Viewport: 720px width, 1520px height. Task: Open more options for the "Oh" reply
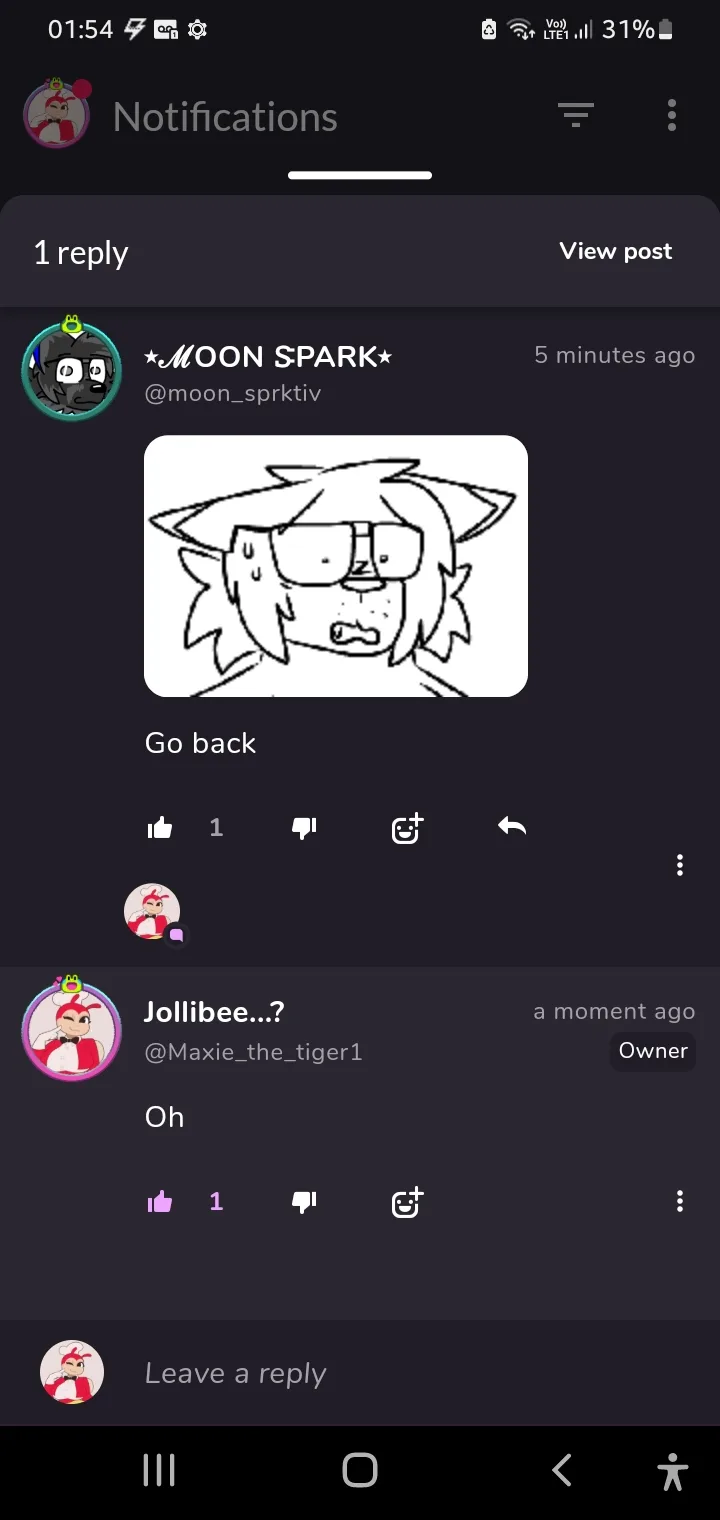[x=680, y=1201]
